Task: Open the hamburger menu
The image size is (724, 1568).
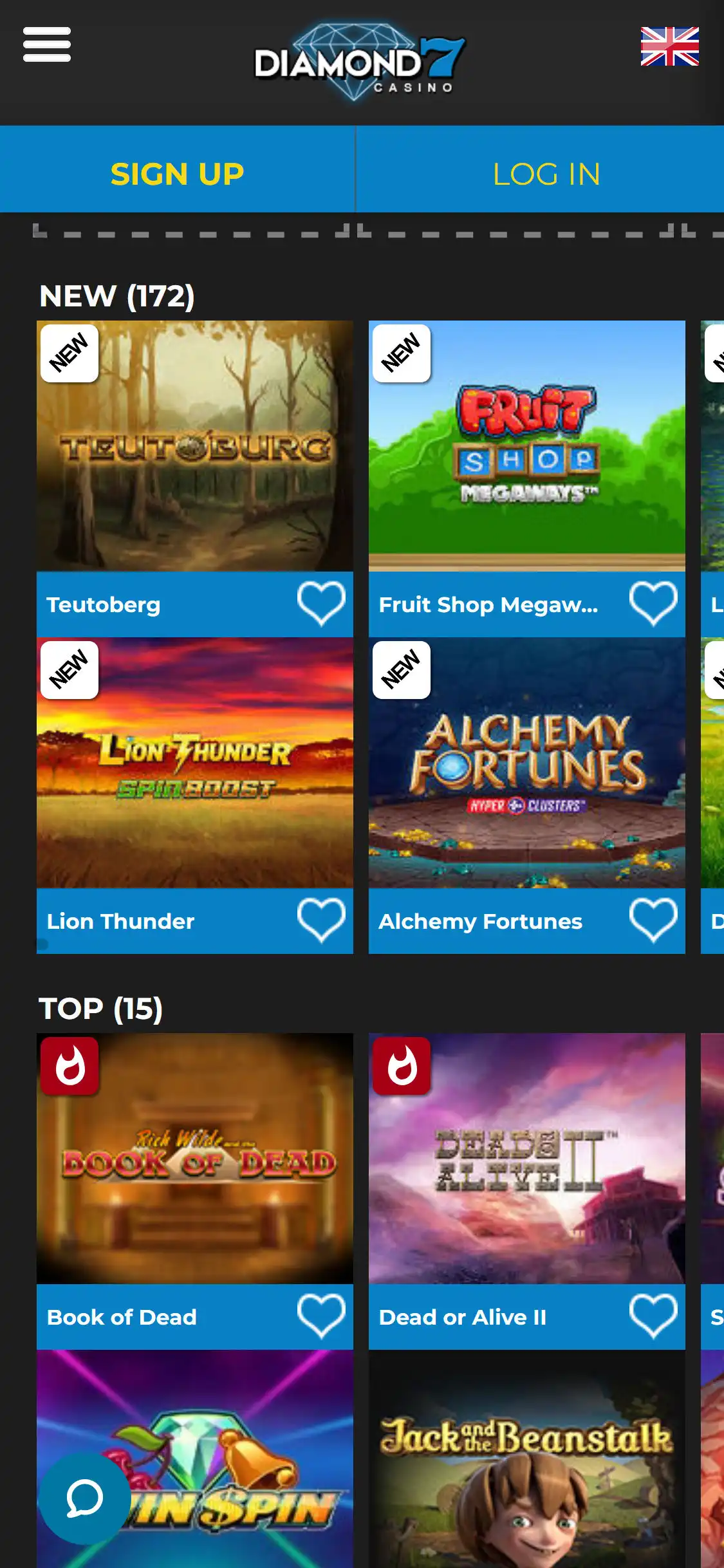Action: [x=46, y=44]
